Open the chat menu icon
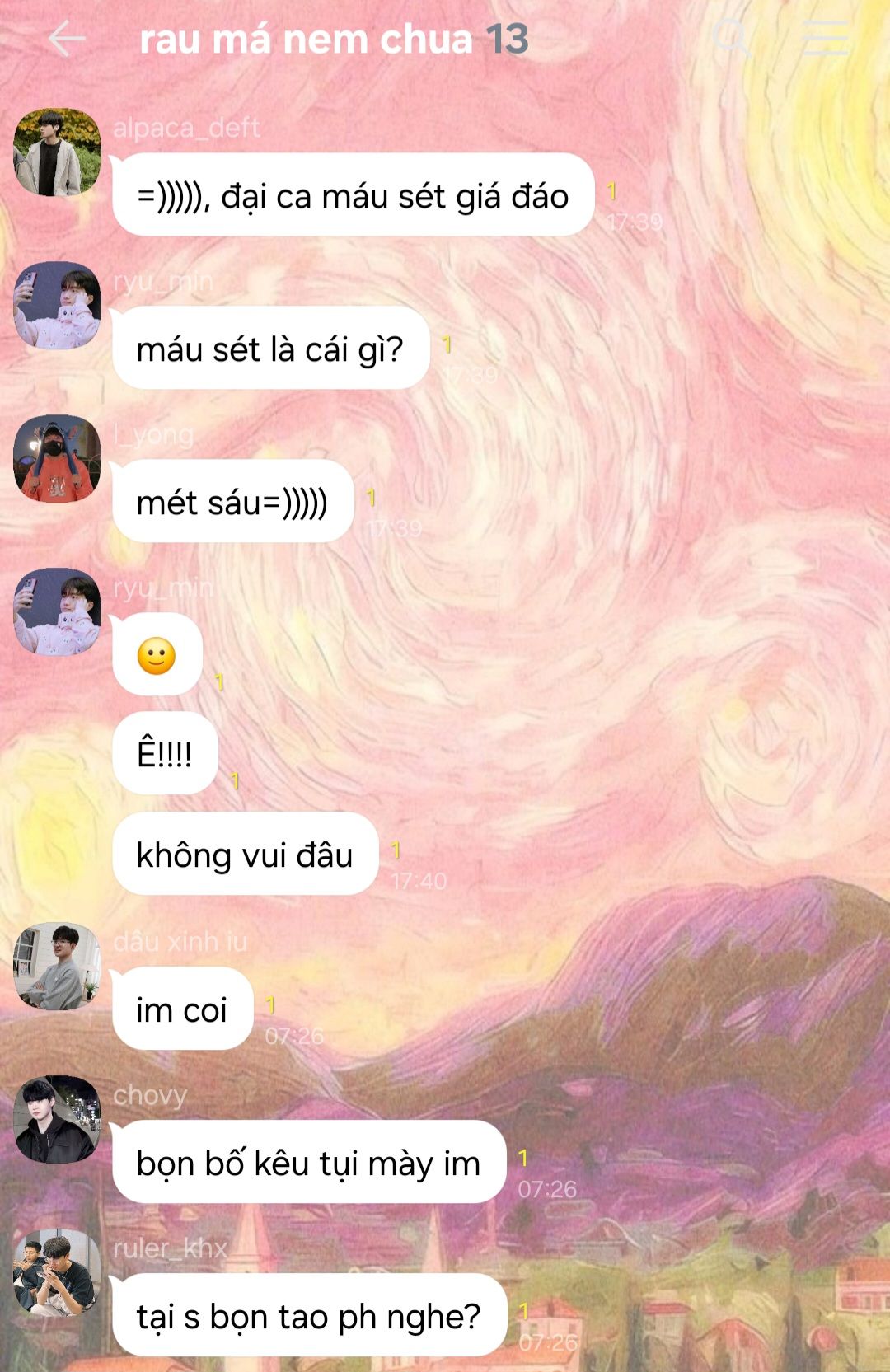This screenshot has height=1372, width=890. (825, 38)
